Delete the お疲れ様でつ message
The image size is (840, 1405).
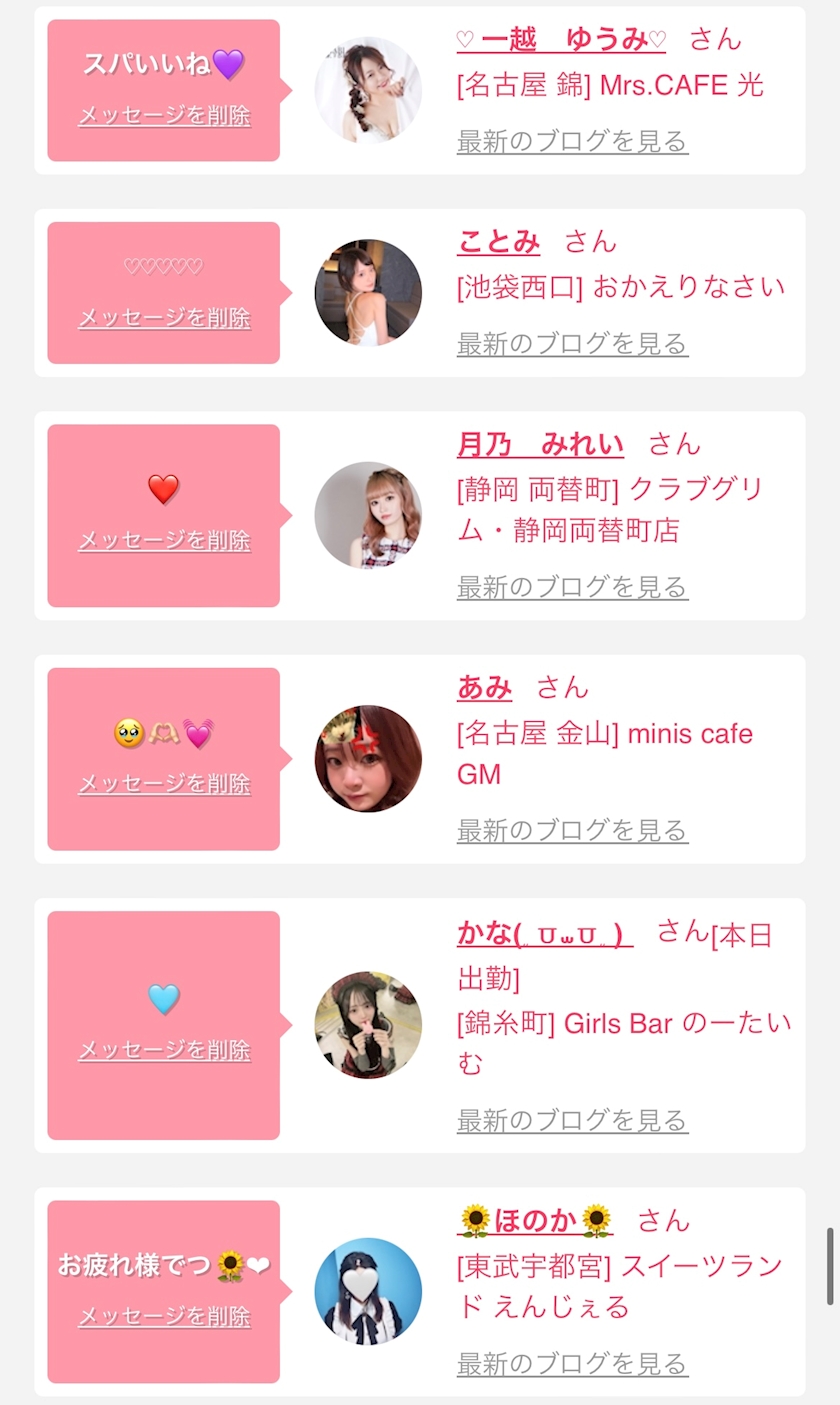pyautogui.click(x=164, y=1317)
